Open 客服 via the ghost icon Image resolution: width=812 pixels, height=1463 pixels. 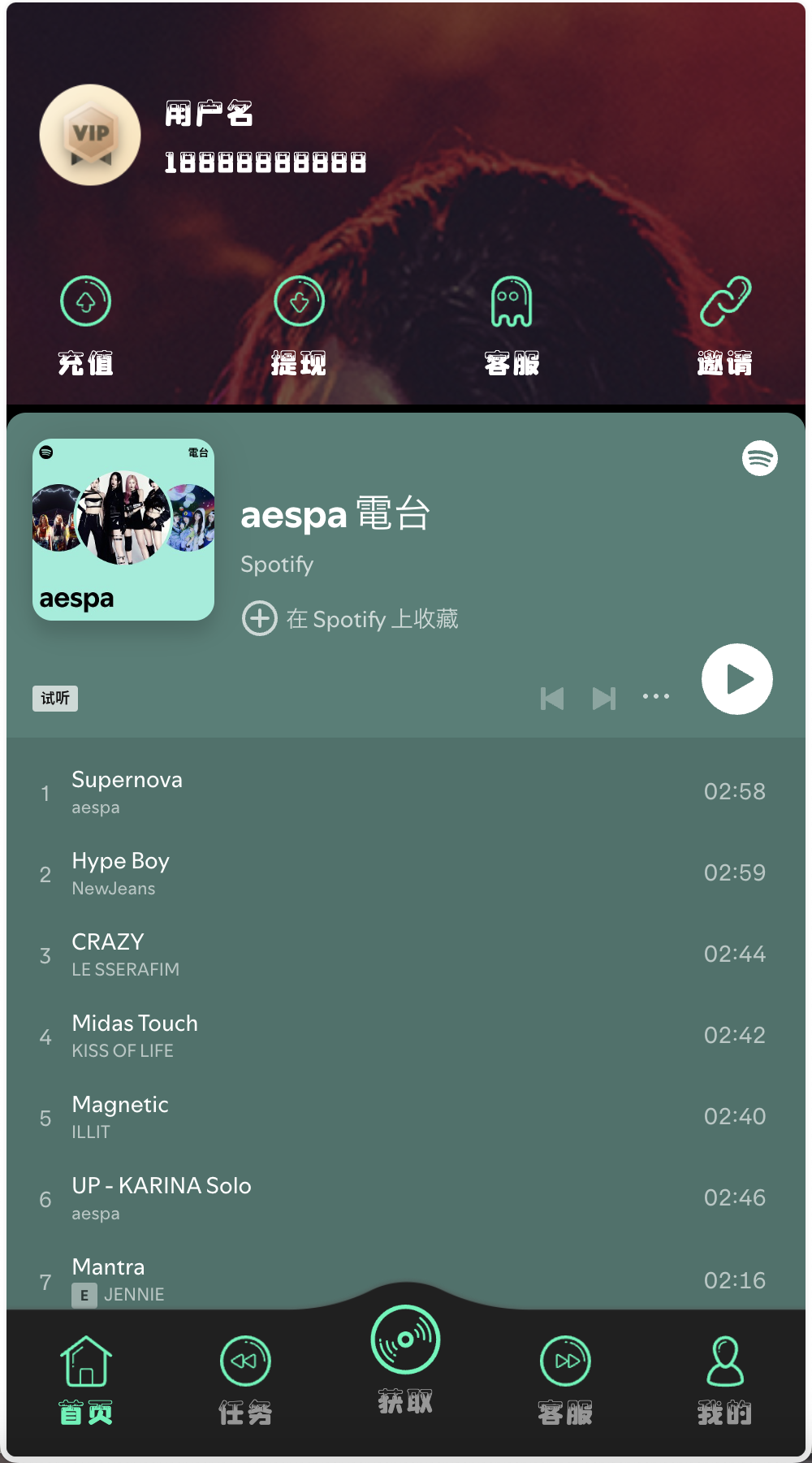[513, 301]
